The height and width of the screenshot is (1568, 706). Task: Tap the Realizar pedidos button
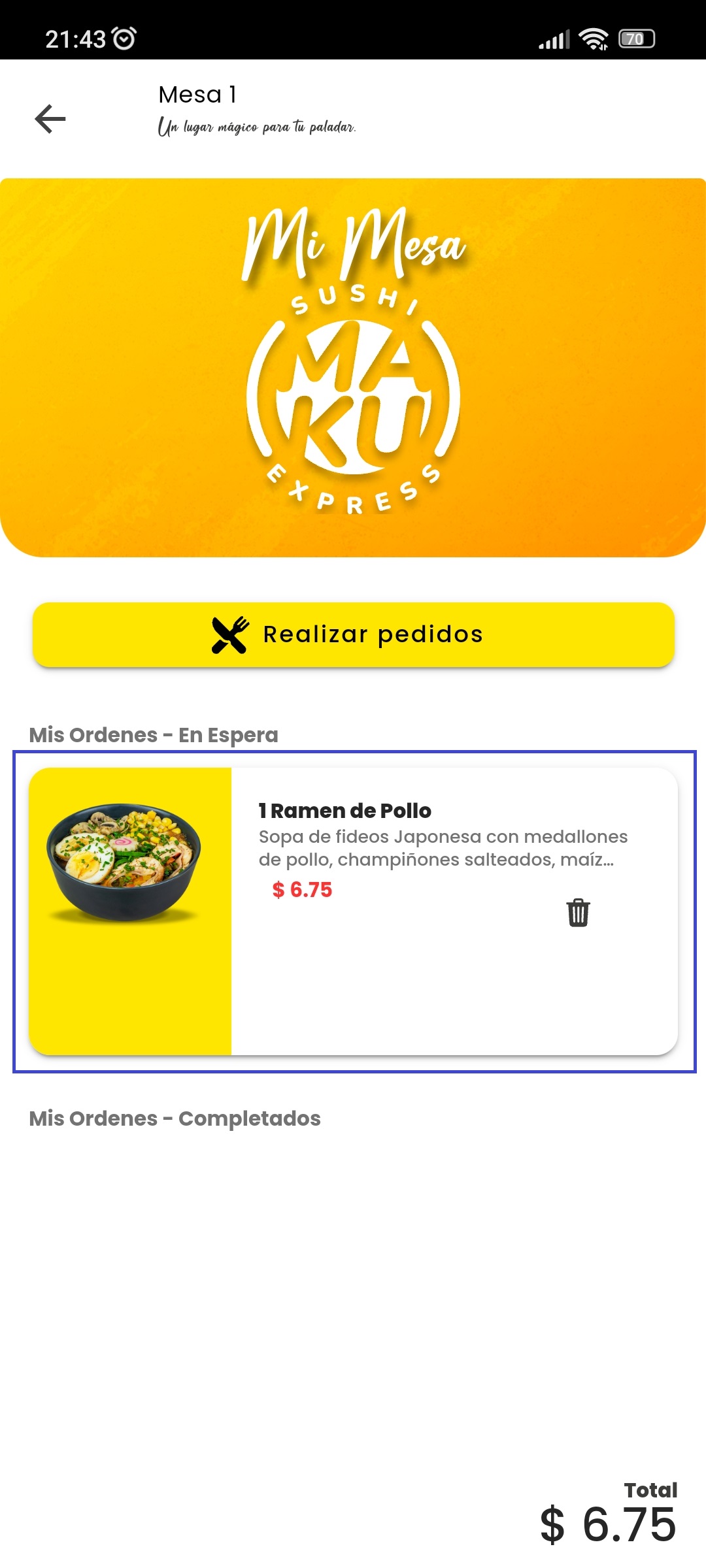point(353,634)
